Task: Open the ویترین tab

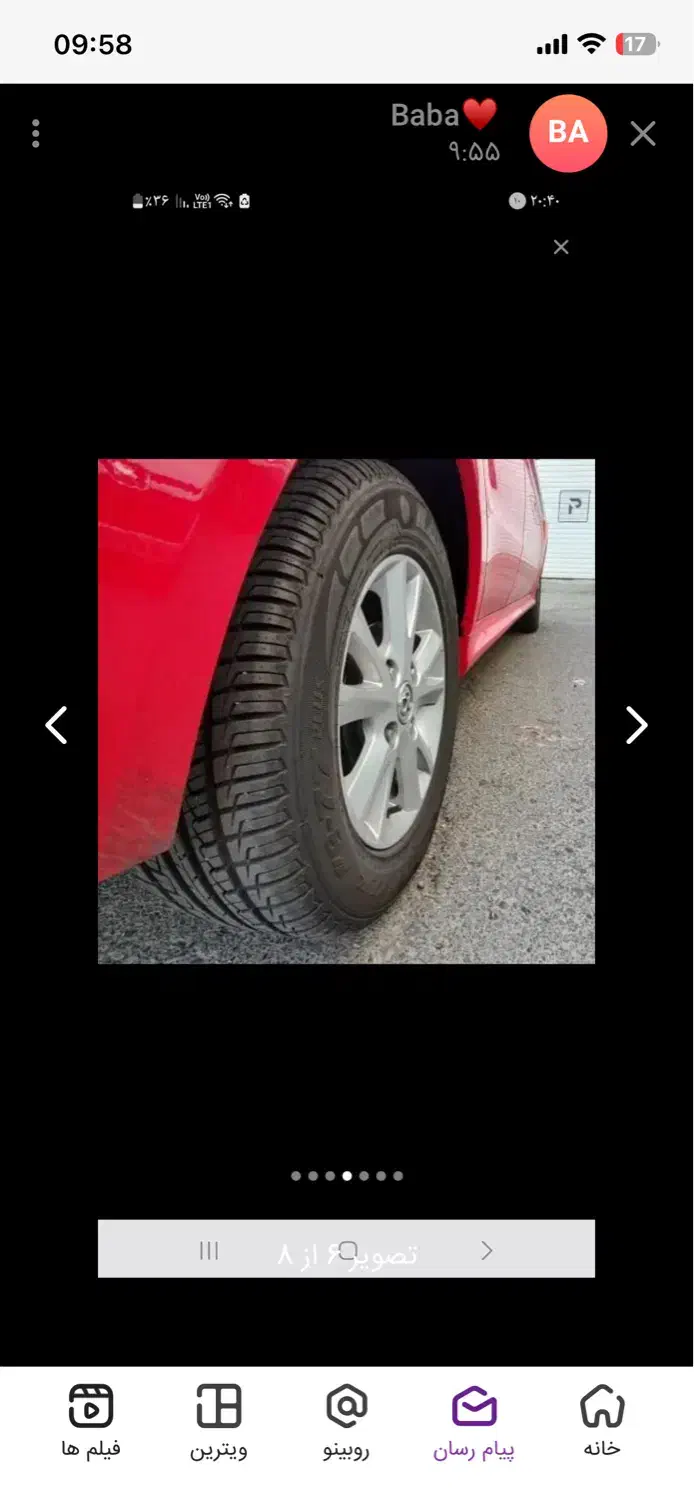Action: coord(219,1421)
